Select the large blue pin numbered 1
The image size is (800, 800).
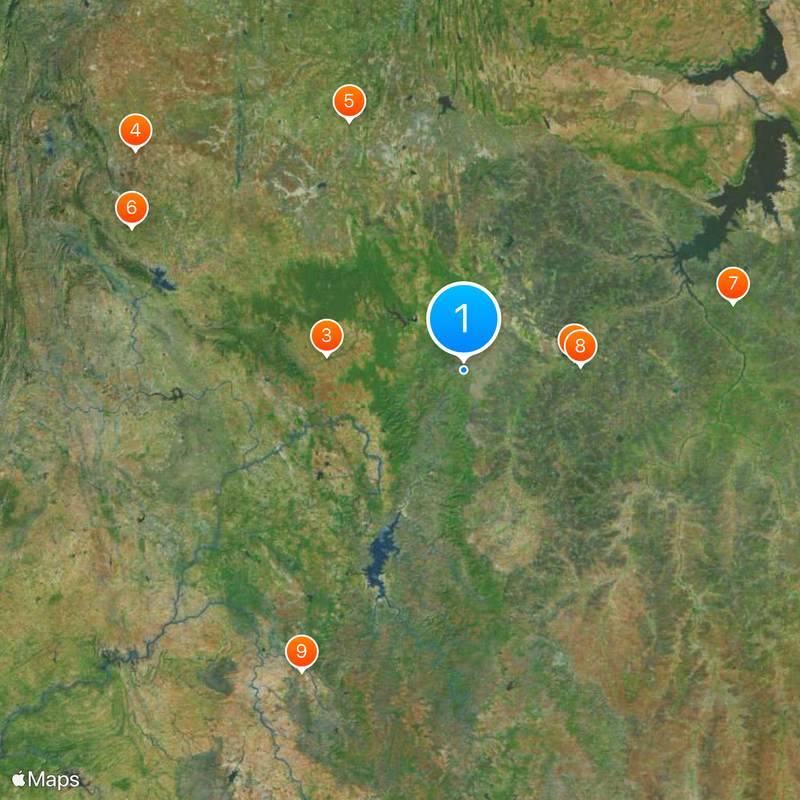463,319
